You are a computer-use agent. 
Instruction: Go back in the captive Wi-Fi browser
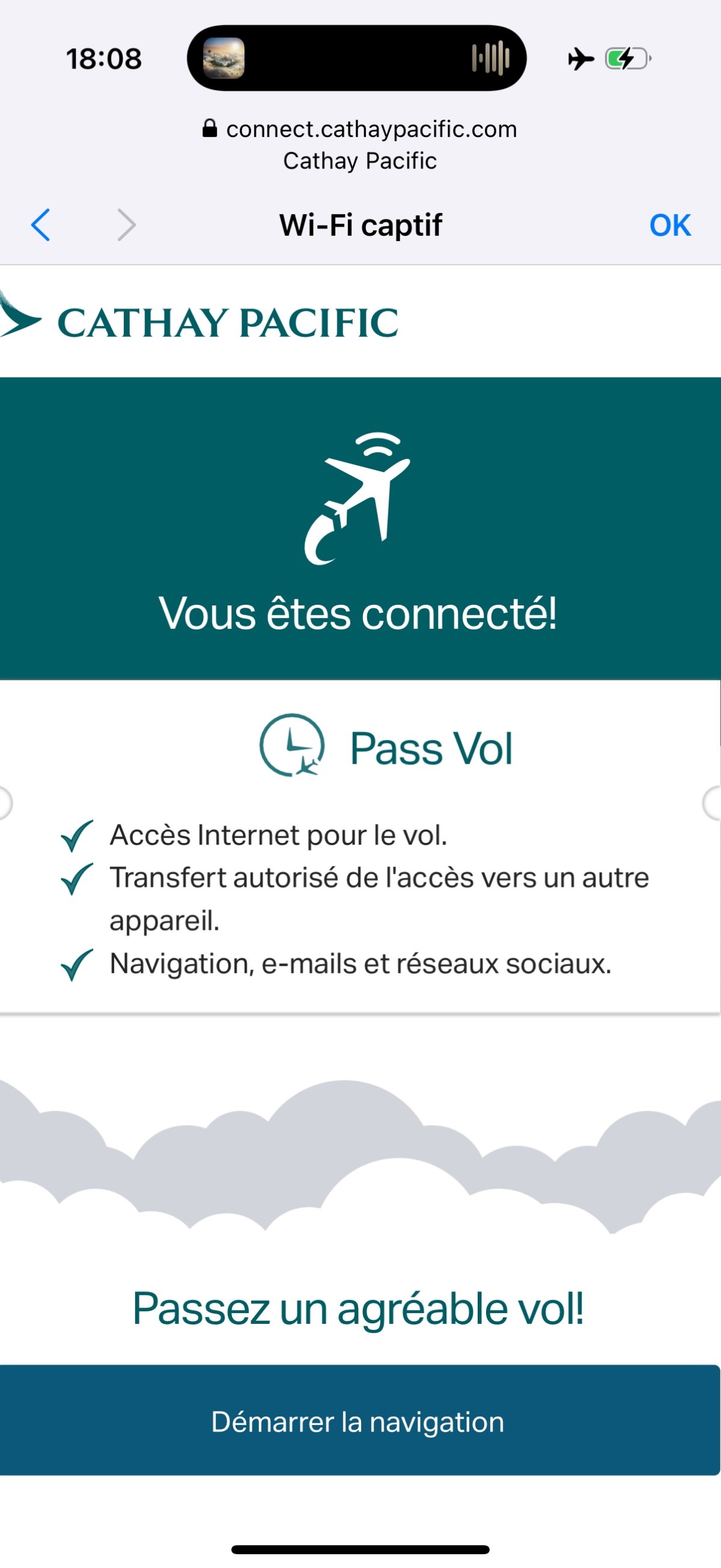click(x=41, y=225)
